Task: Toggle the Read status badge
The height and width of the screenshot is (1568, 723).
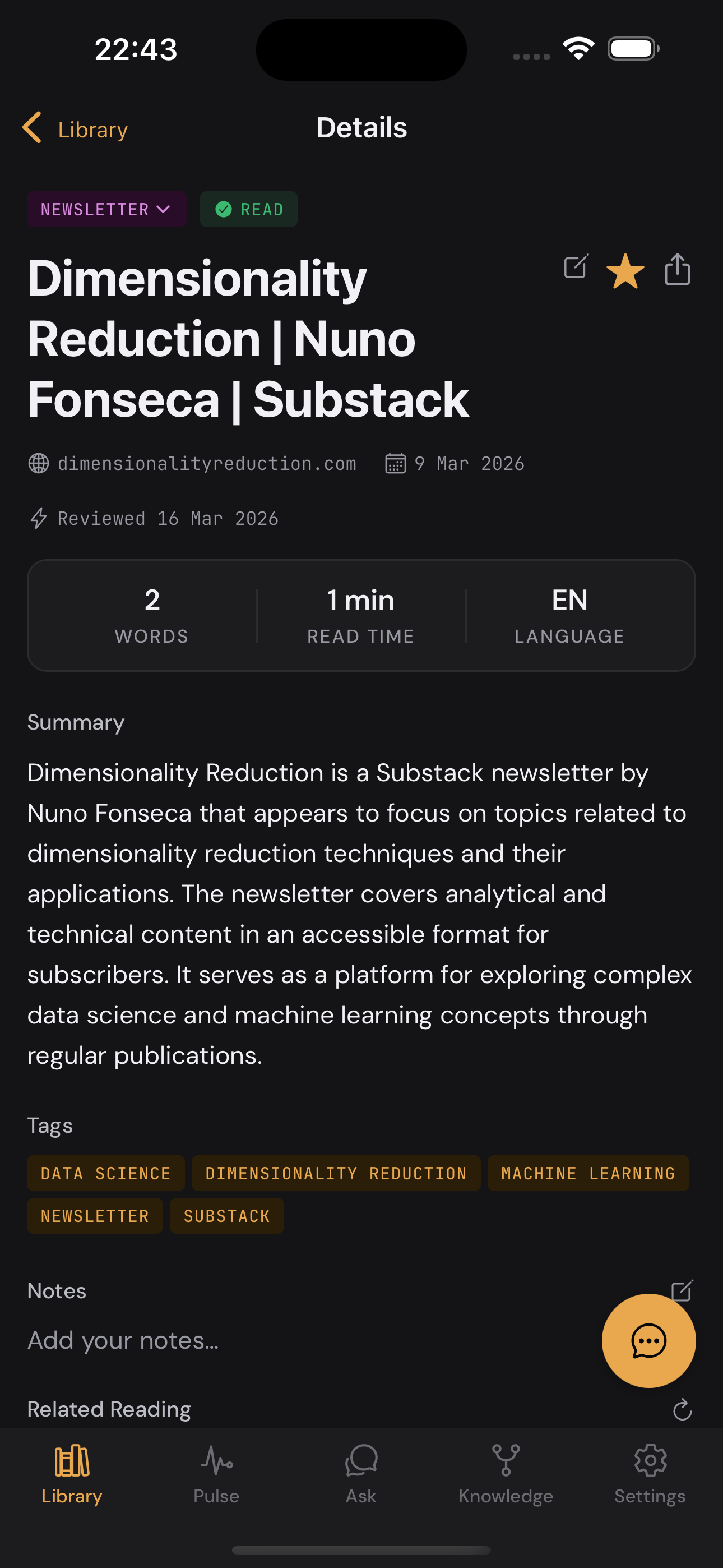Action: (249, 209)
